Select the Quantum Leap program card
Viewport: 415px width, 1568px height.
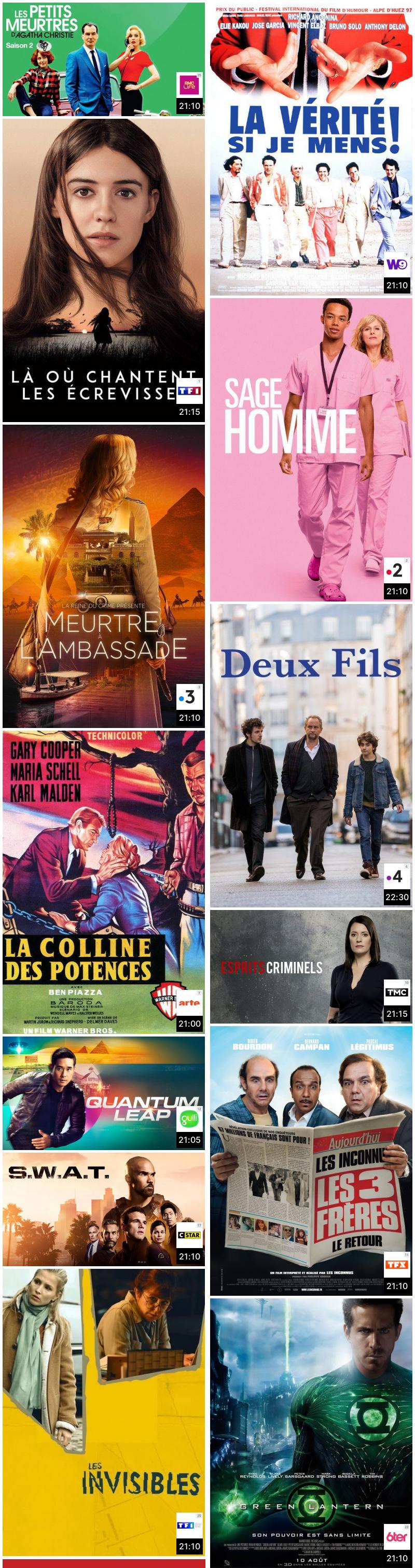pyautogui.click(x=104, y=1093)
